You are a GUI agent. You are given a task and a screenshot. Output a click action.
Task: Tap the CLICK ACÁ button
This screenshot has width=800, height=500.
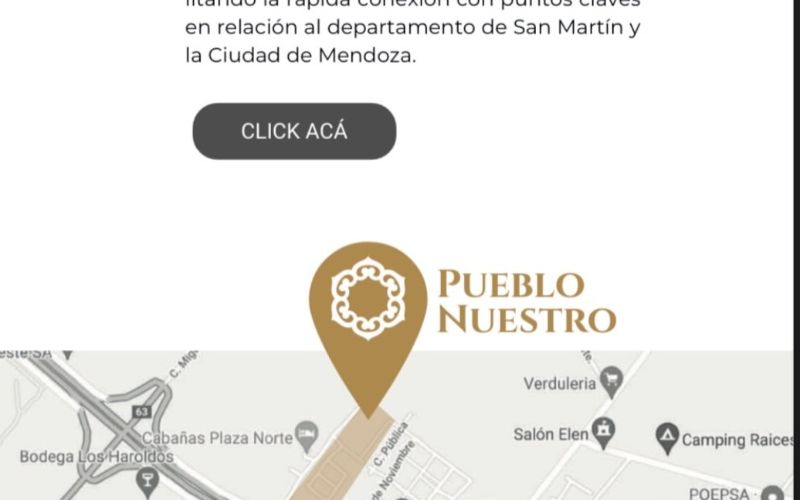(294, 131)
